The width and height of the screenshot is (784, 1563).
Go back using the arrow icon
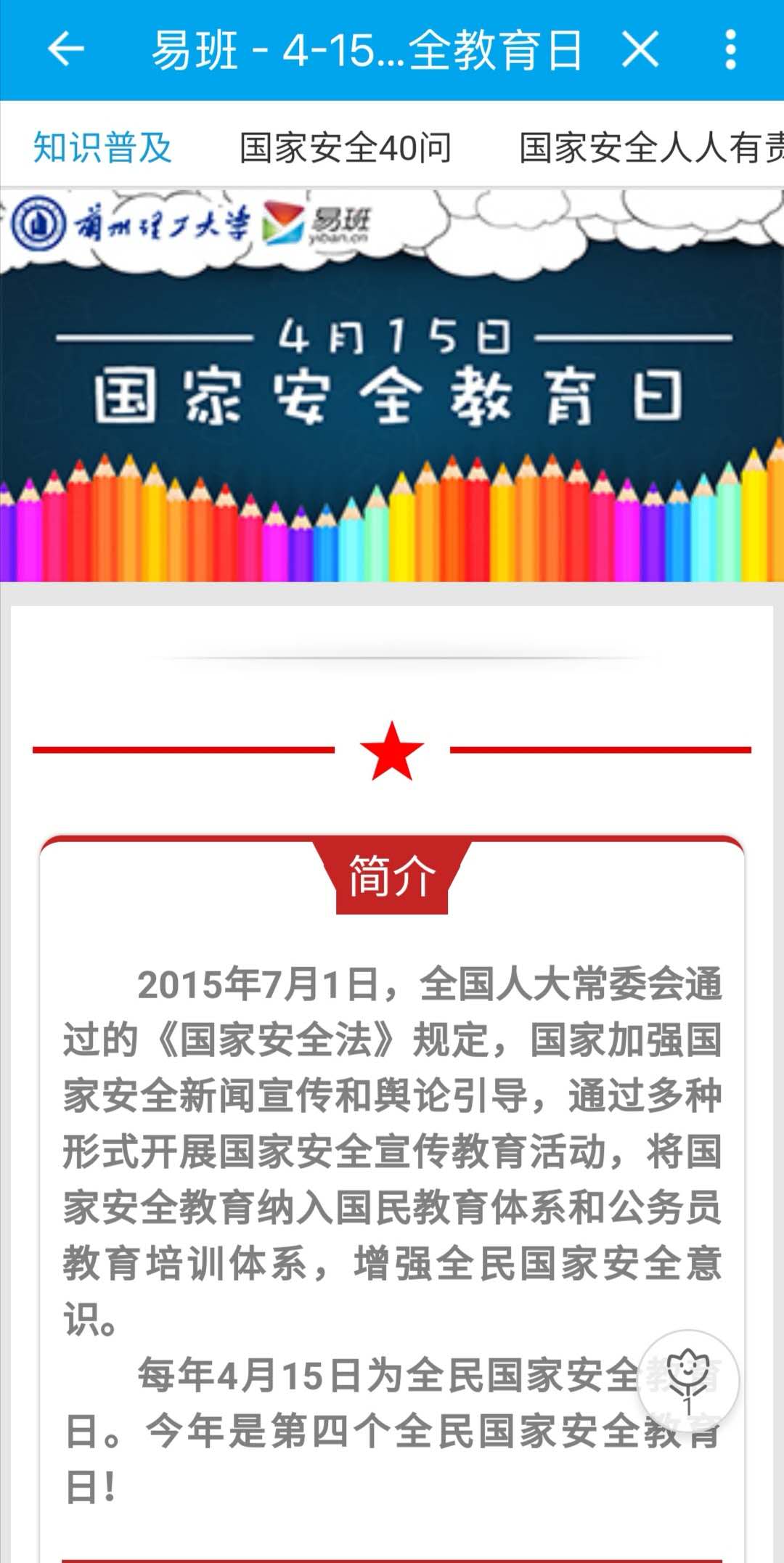point(66,50)
